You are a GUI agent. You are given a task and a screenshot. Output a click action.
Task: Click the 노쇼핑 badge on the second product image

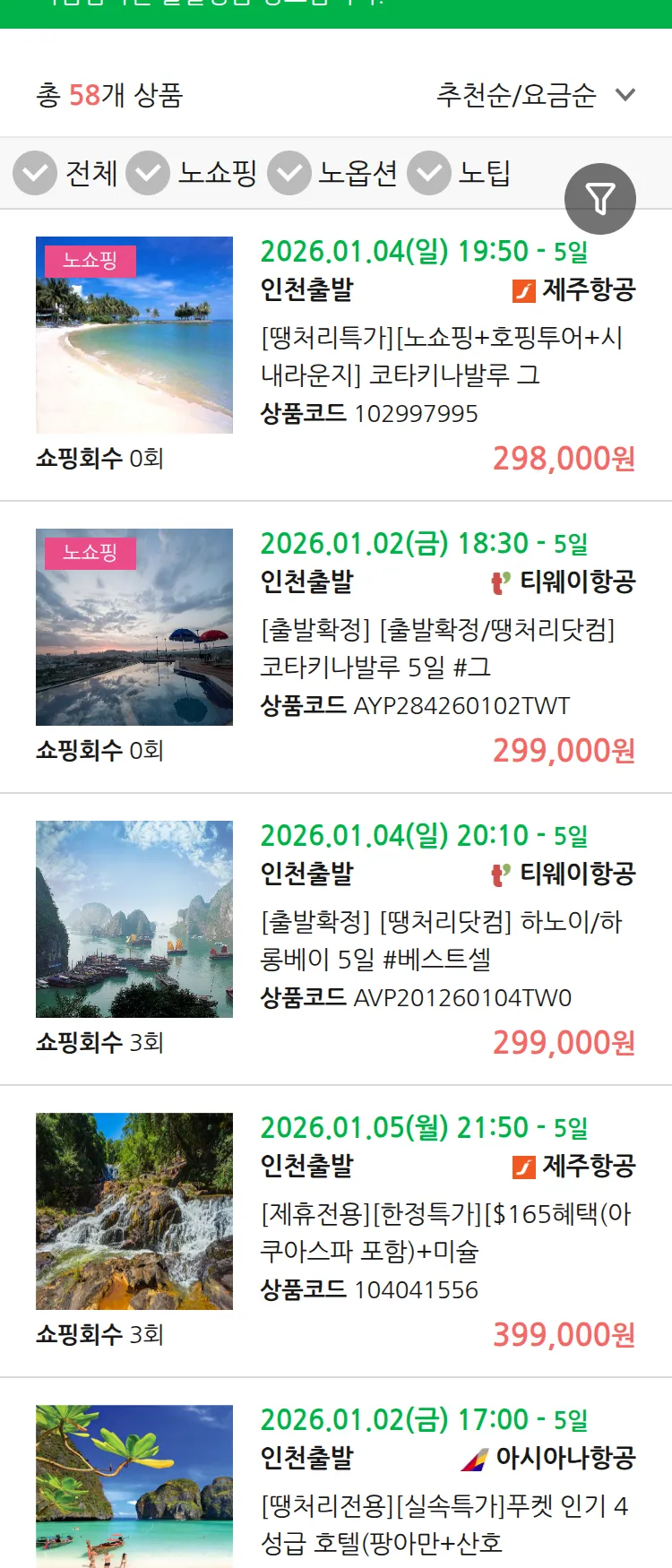[x=90, y=554]
